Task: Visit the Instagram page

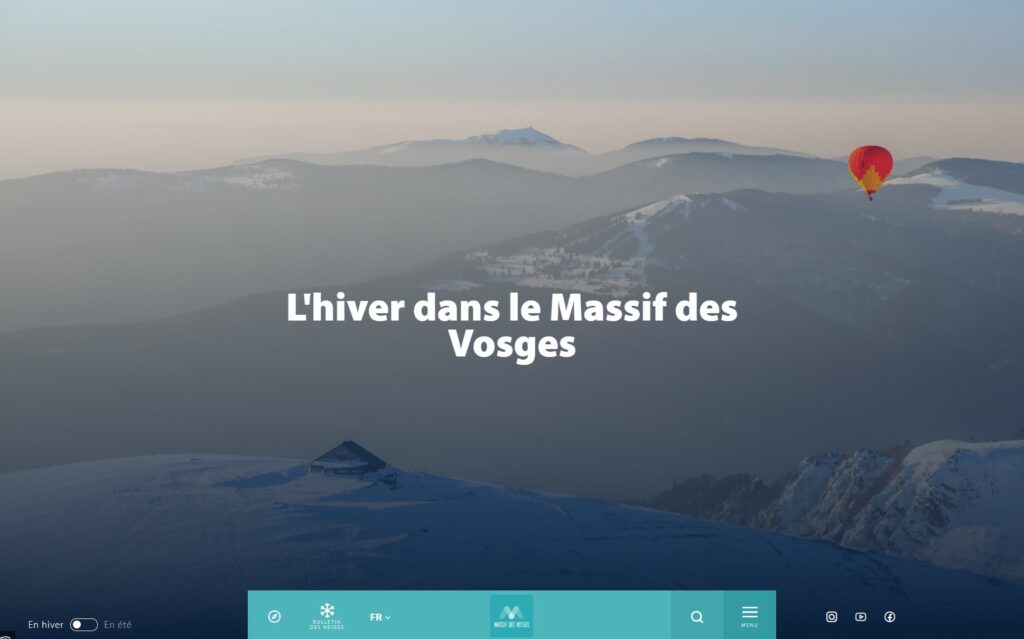Action: pyautogui.click(x=831, y=617)
